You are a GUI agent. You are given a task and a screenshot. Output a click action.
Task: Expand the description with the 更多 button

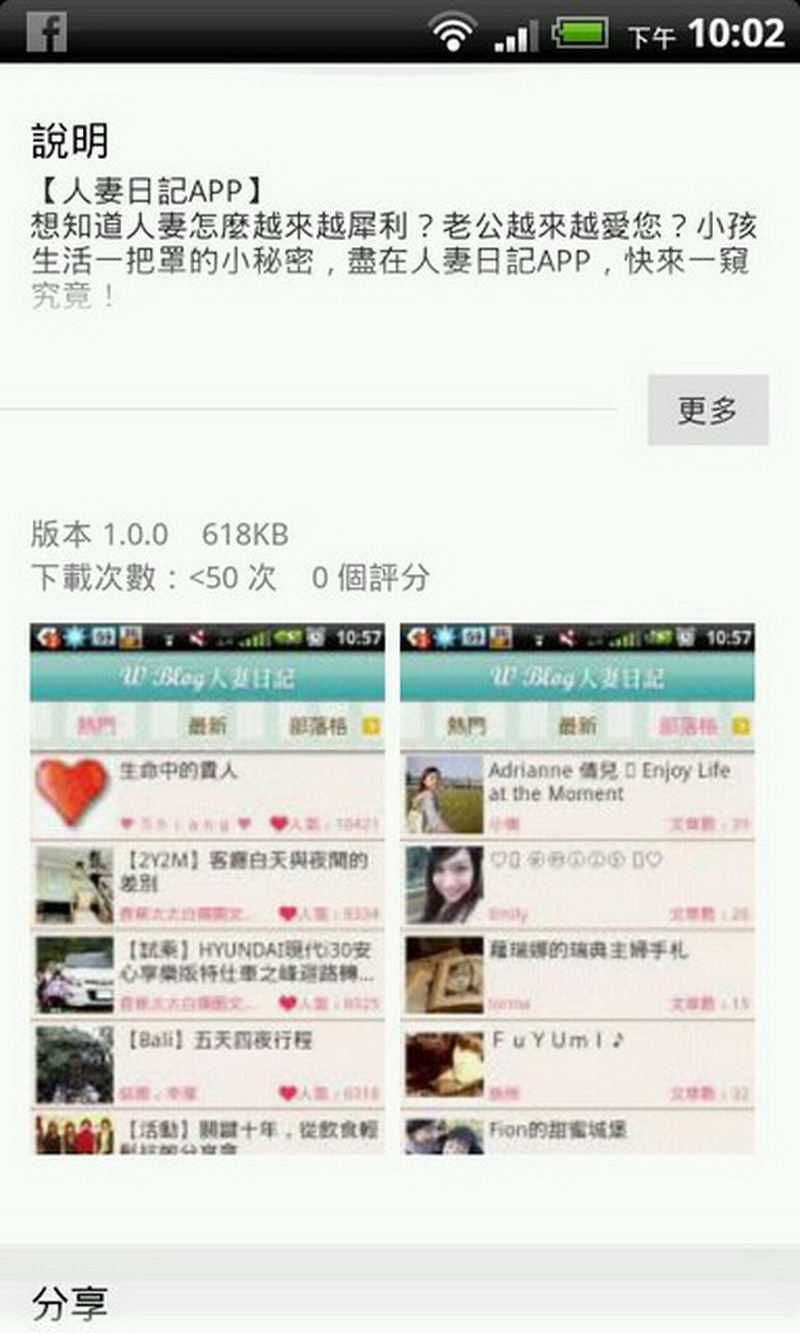tap(707, 410)
